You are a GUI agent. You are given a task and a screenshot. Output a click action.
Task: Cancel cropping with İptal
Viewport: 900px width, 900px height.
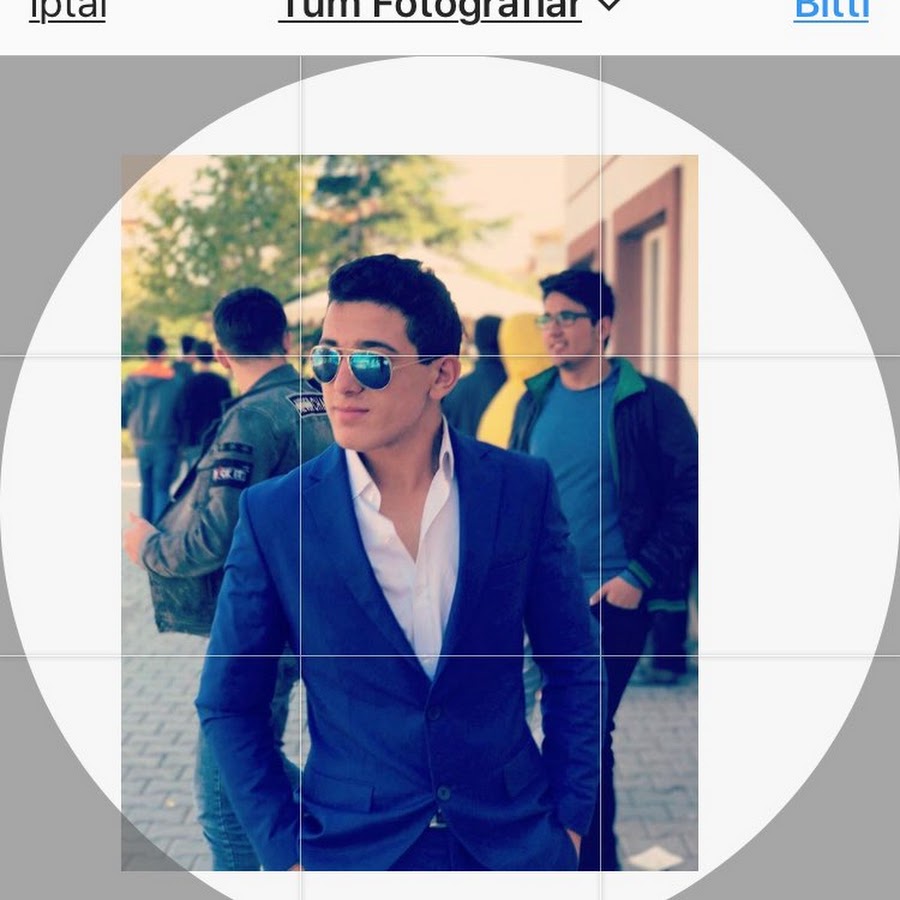tap(66, 10)
